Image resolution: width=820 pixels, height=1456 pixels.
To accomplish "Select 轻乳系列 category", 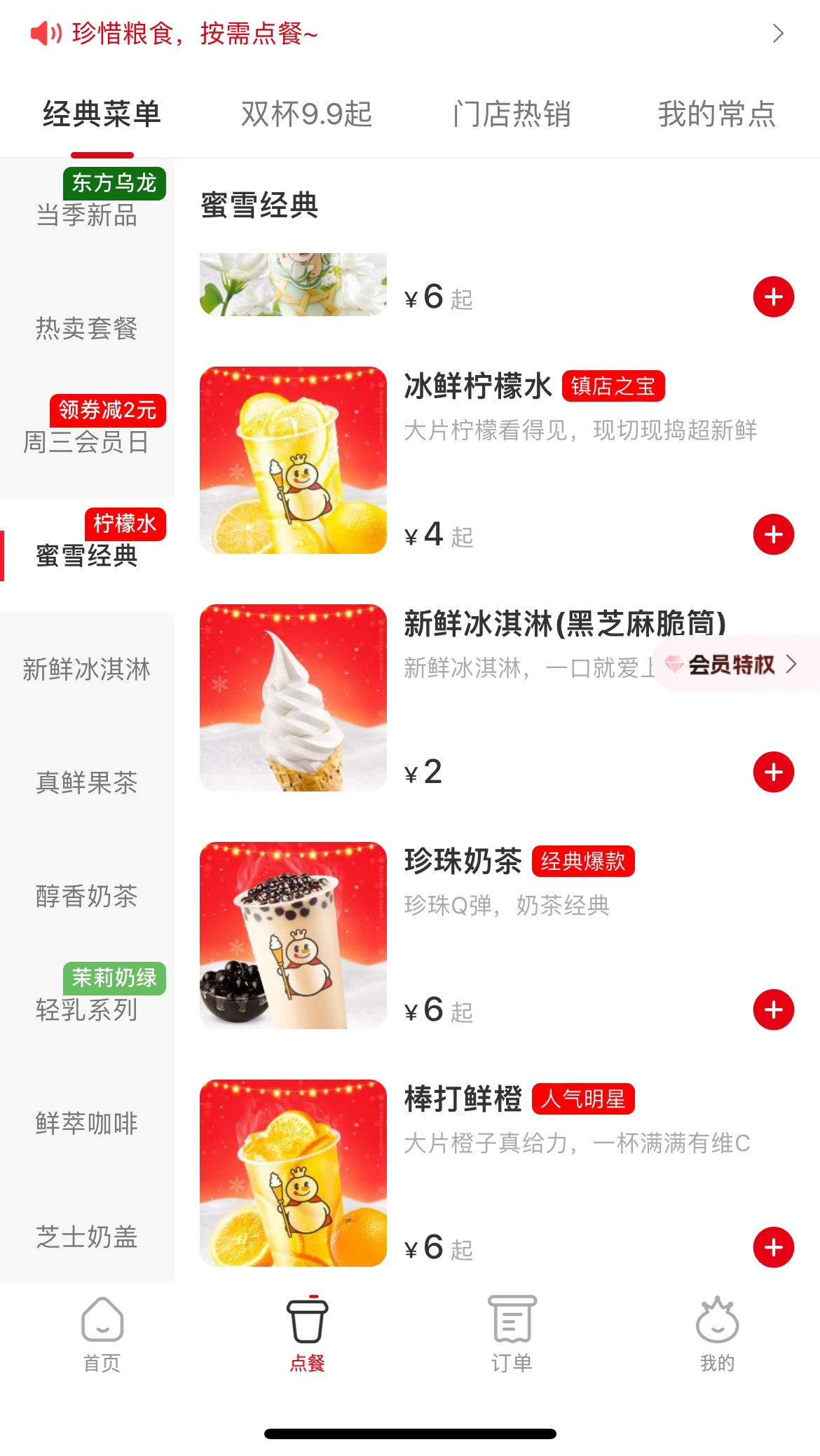I will 87,1009.
